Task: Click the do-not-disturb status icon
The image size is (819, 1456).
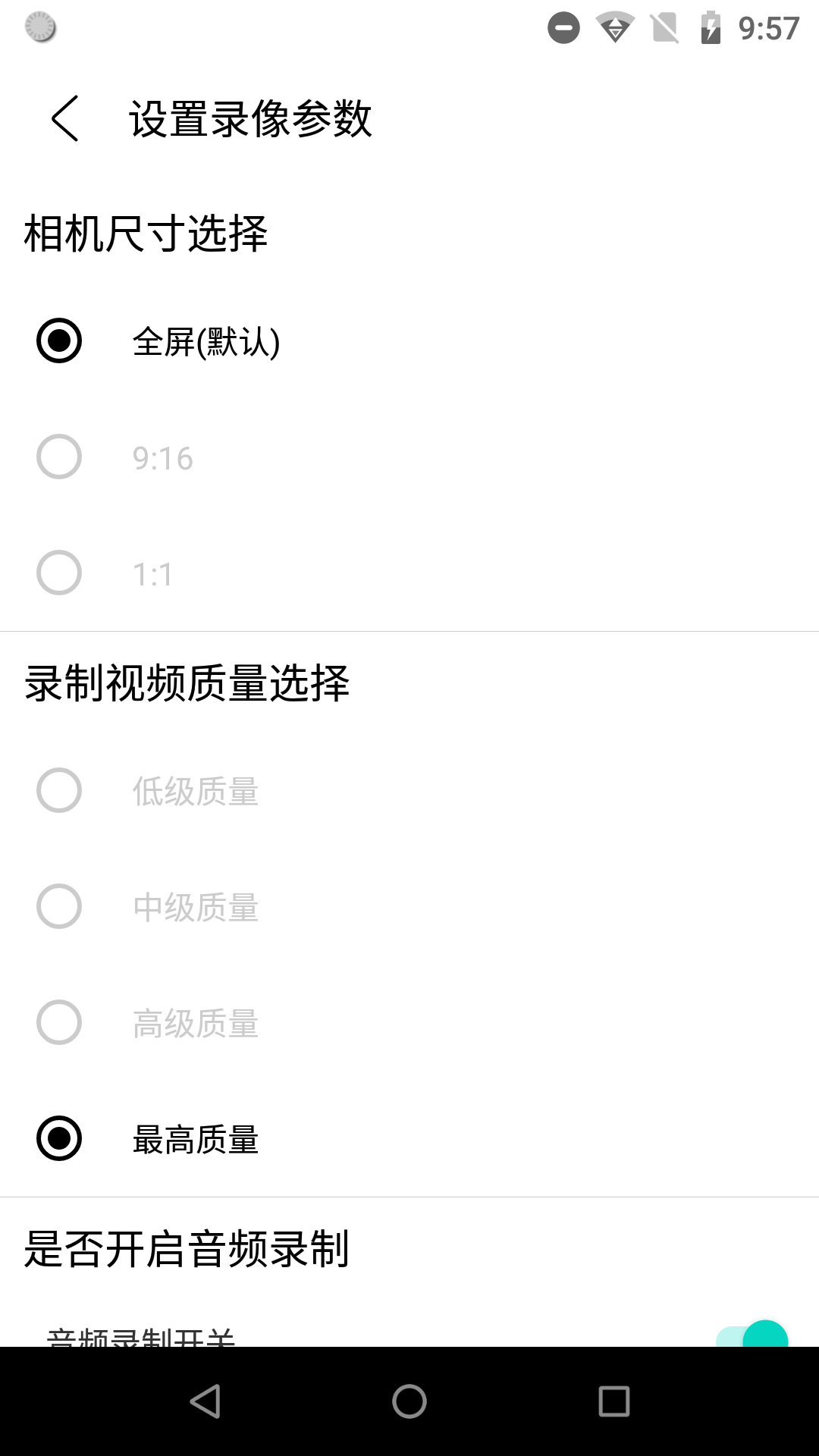Action: pos(562,29)
